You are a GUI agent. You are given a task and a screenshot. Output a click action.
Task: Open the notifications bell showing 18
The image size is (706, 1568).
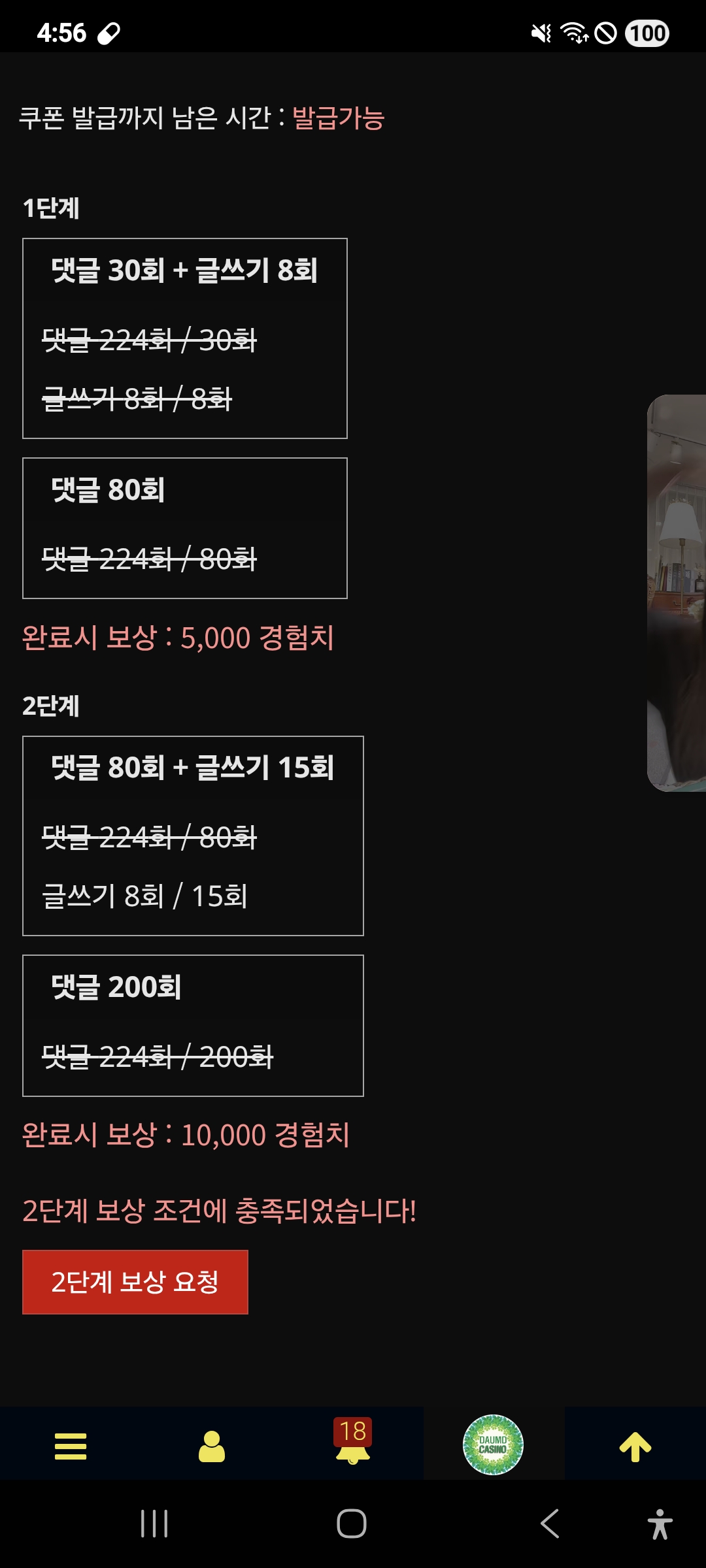click(x=352, y=1444)
